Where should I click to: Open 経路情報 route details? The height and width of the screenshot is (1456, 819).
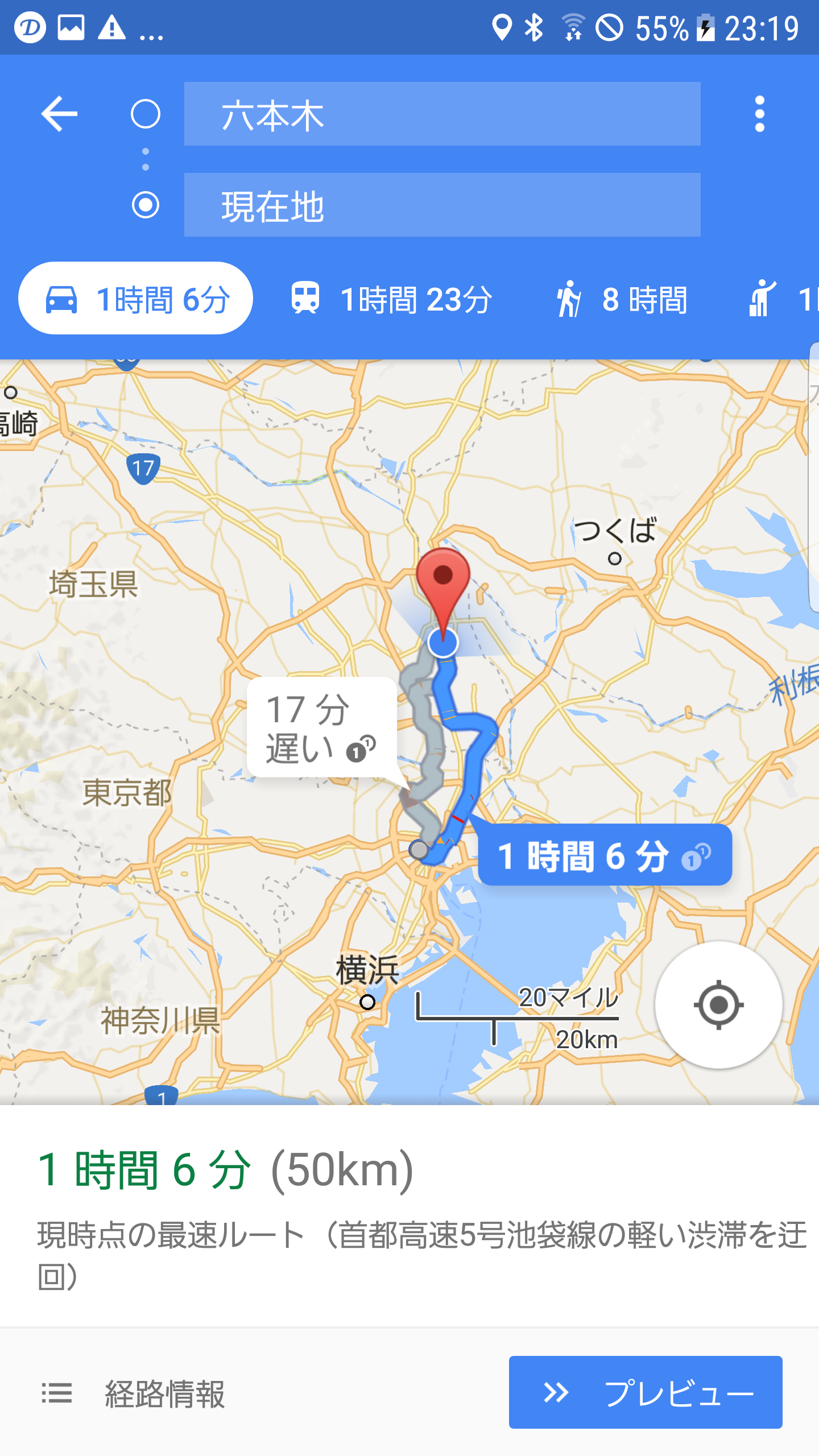(x=134, y=1393)
